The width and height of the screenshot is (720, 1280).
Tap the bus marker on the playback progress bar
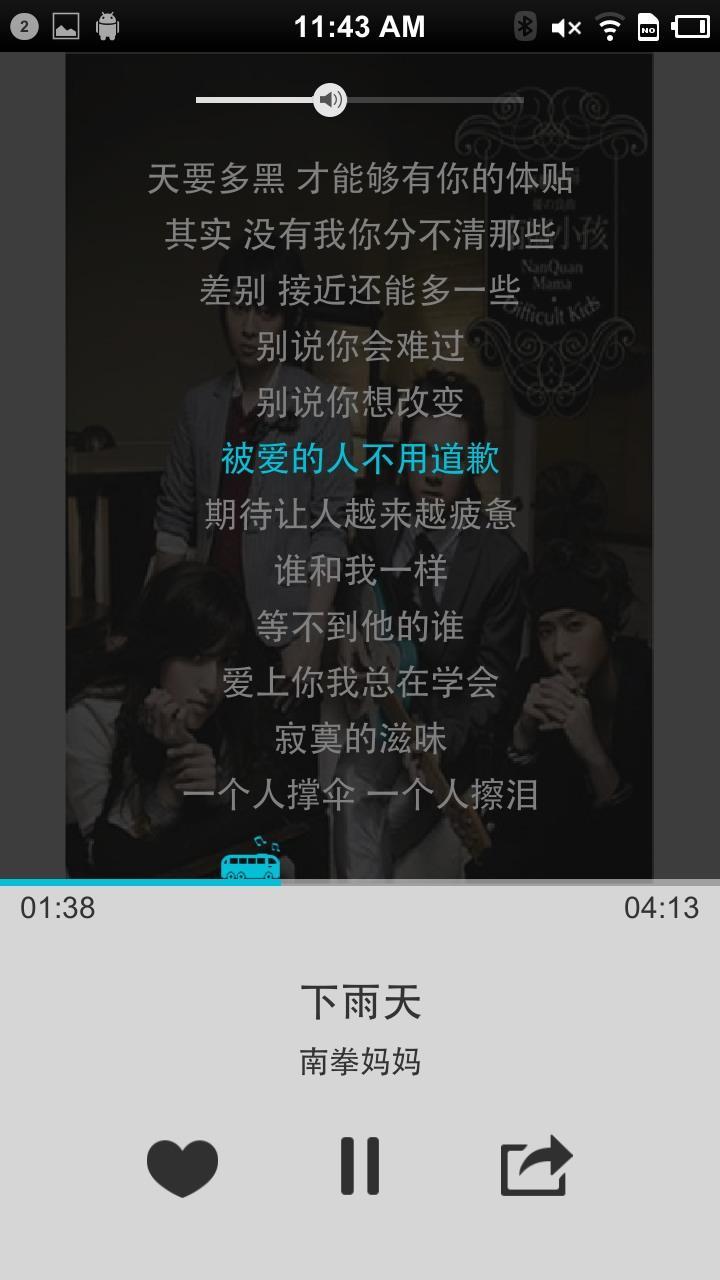coord(250,864)
